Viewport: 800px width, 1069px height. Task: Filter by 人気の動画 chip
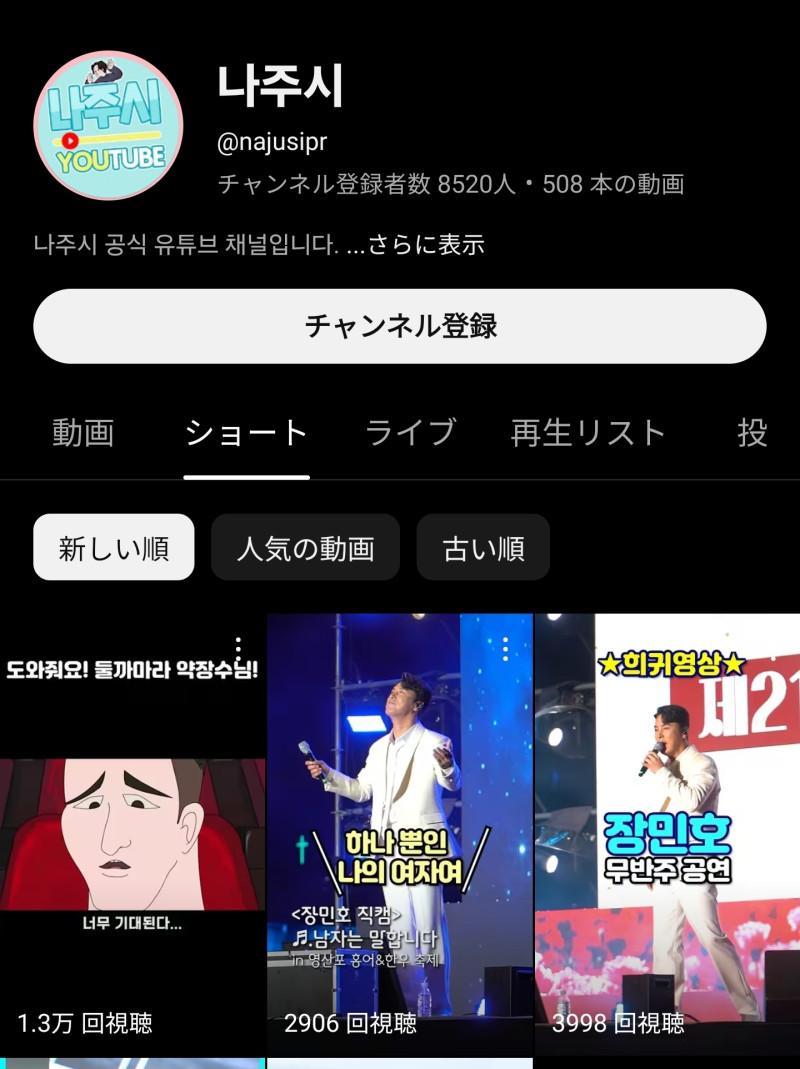[305, 547]
